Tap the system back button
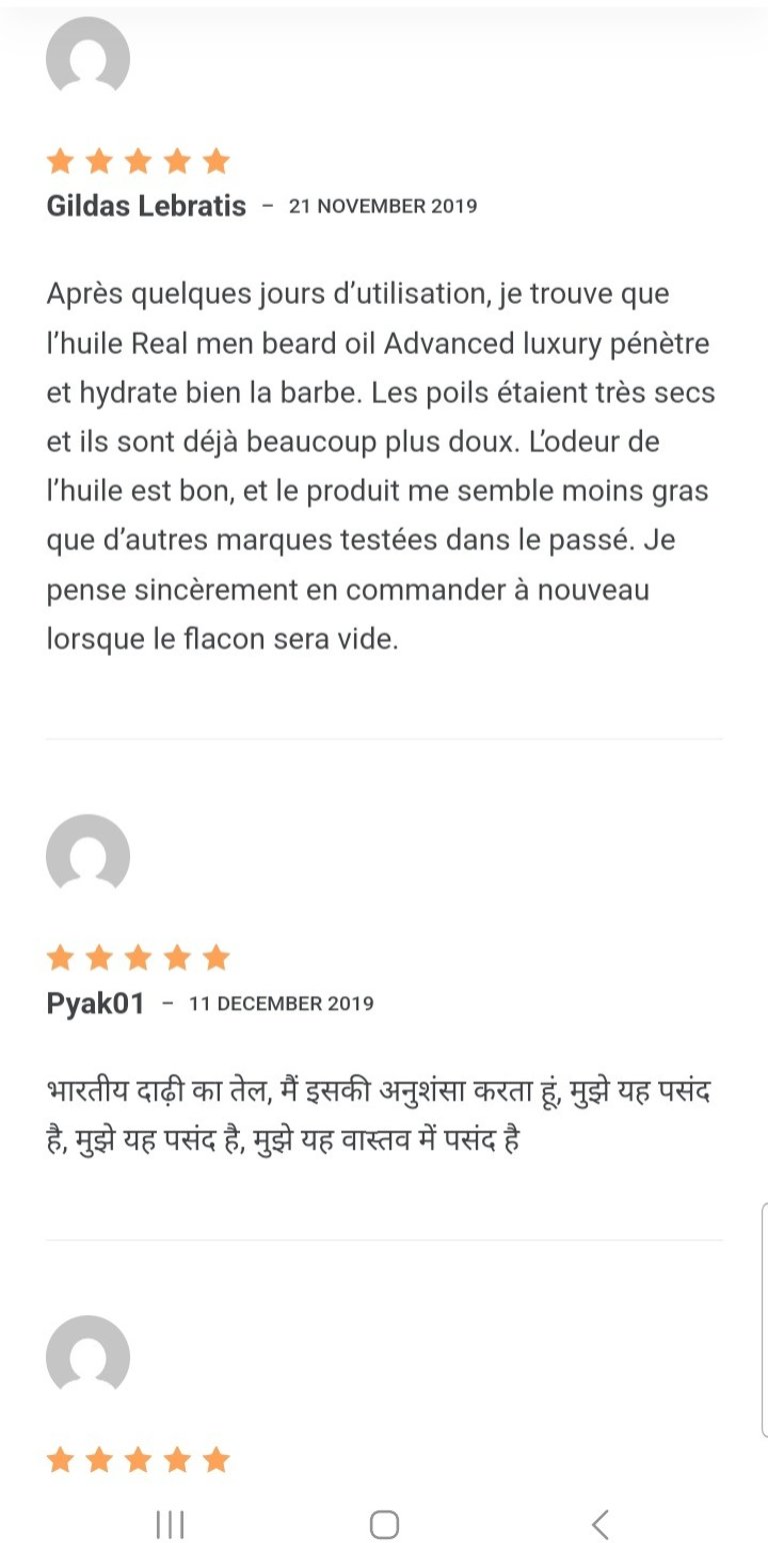The width and height of the screenshot is (768, 1568). pyautogui.click(x=600, y=1524)
